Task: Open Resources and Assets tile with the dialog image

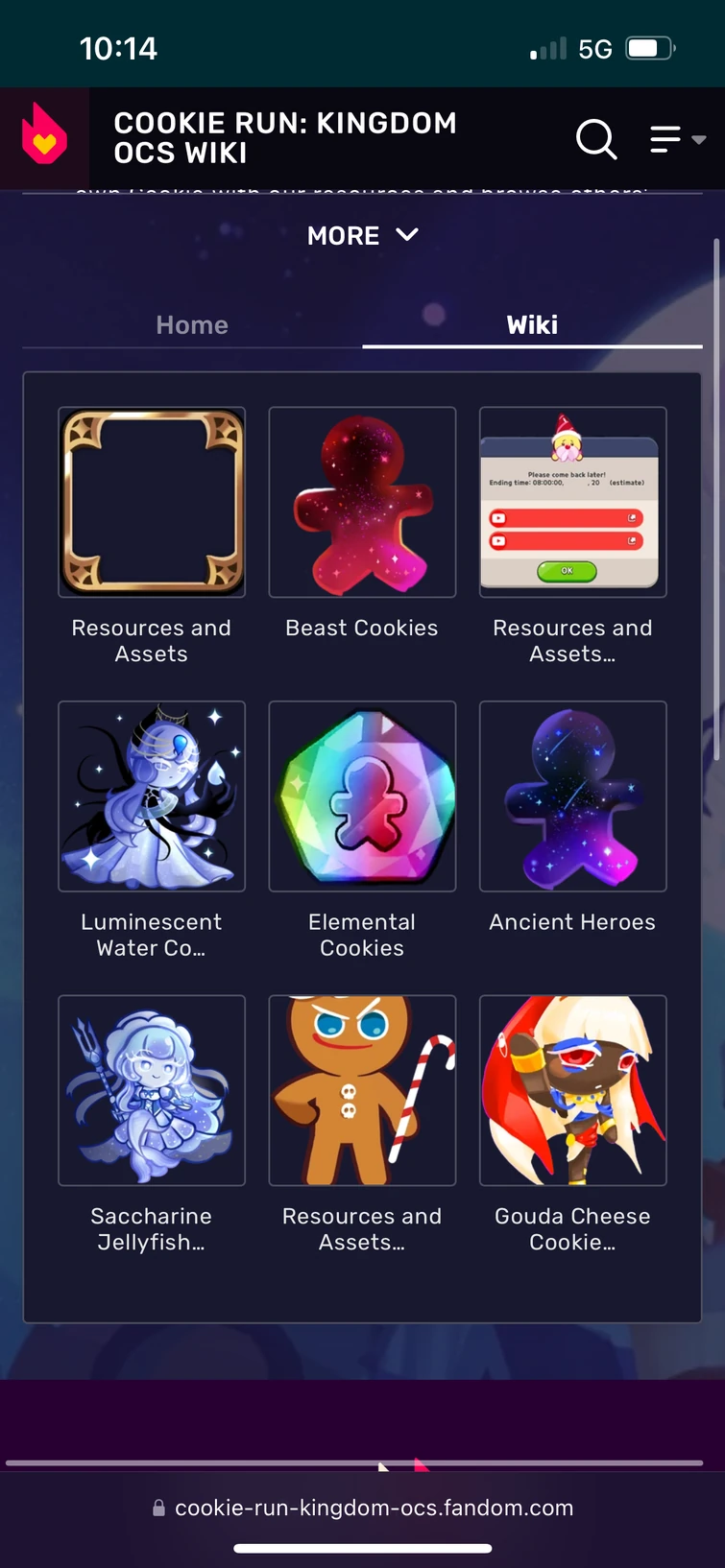Action: [573, 536]
